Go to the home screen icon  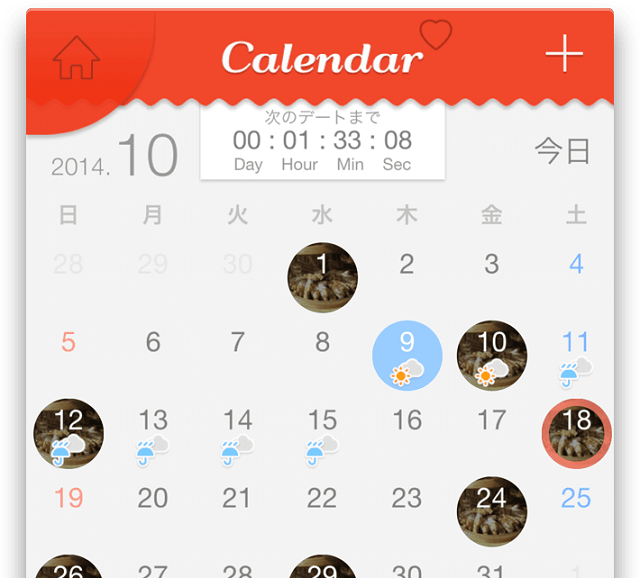(77, 58)
